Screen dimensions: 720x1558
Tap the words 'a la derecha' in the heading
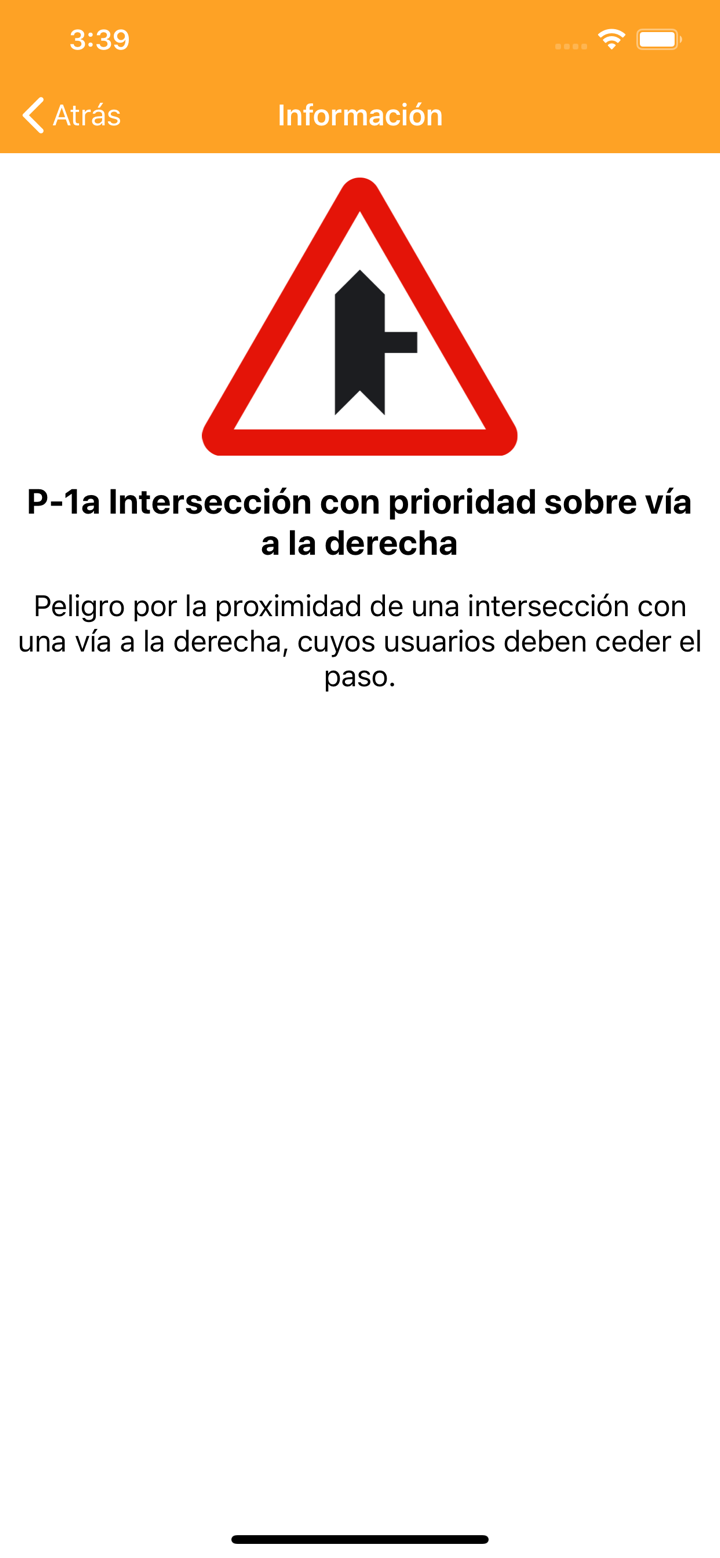click(360, 544)
